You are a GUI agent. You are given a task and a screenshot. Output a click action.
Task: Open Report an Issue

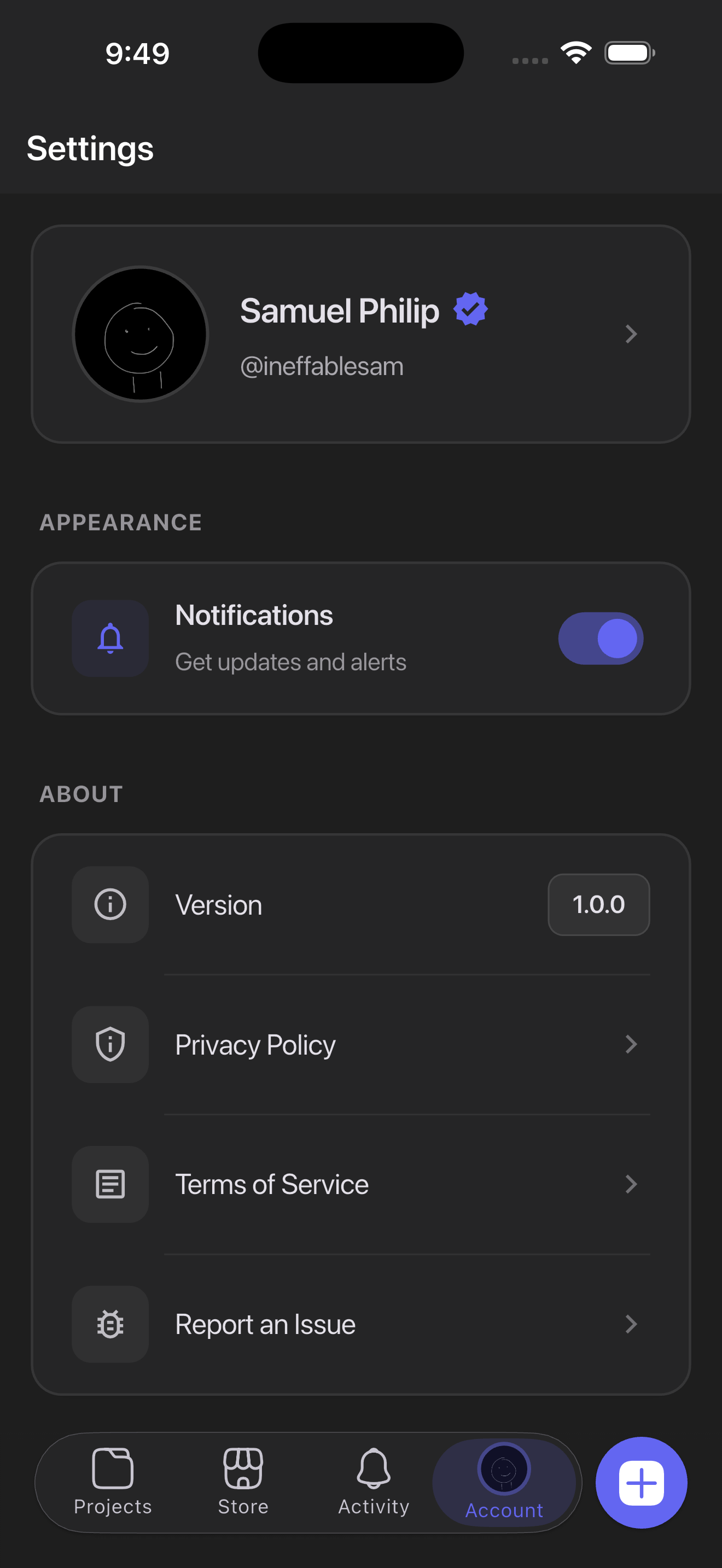click(361, 1324)
